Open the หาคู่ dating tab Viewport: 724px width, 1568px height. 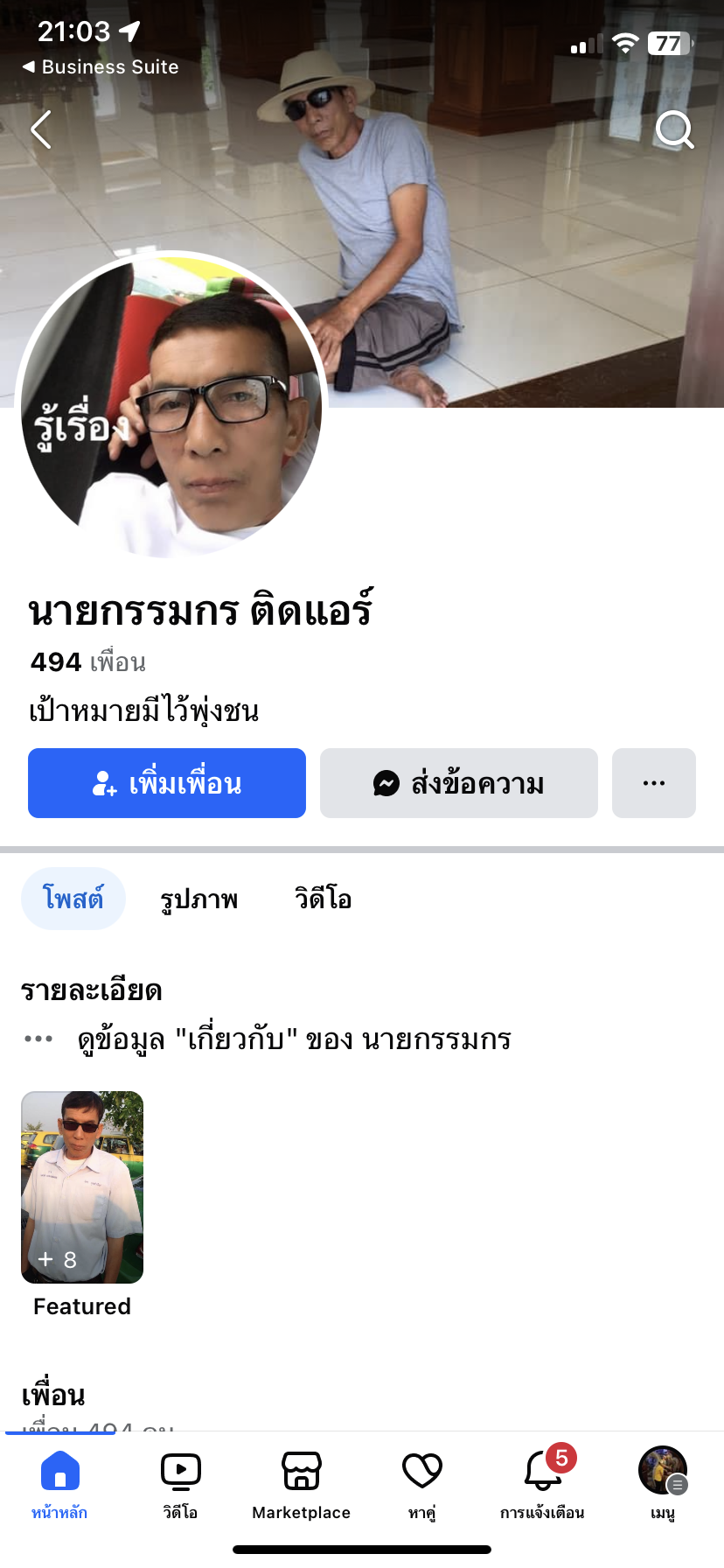[x=421, y=1484]
